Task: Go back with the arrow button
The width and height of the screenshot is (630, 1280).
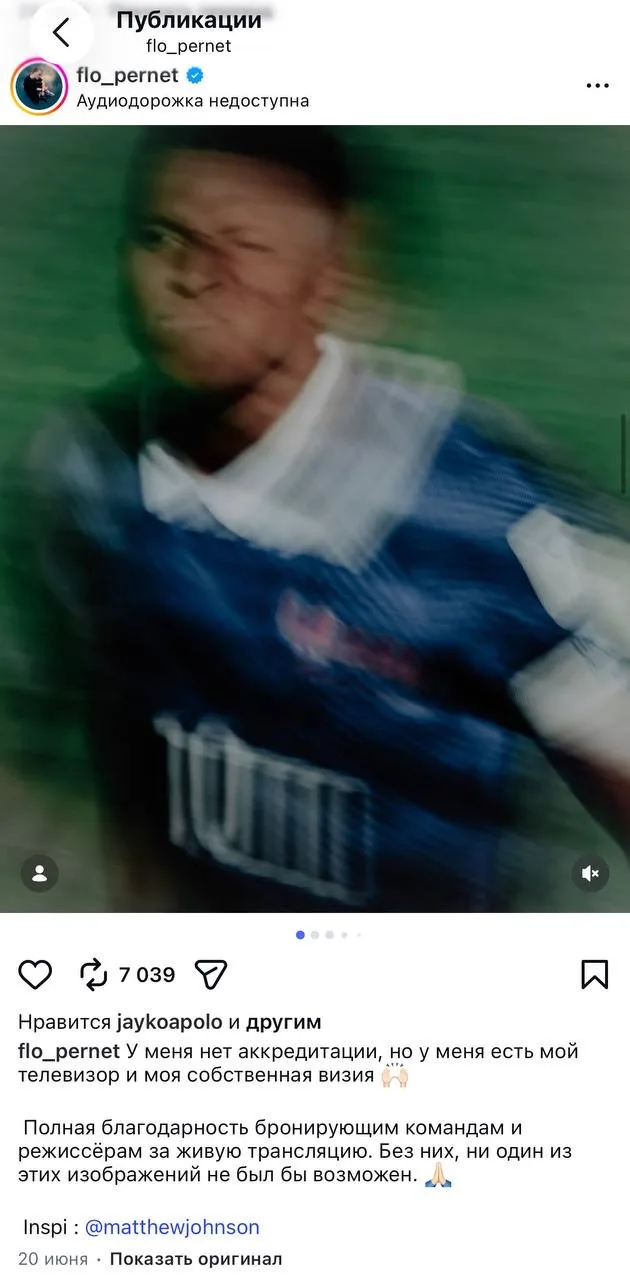Action: [61, 33]
